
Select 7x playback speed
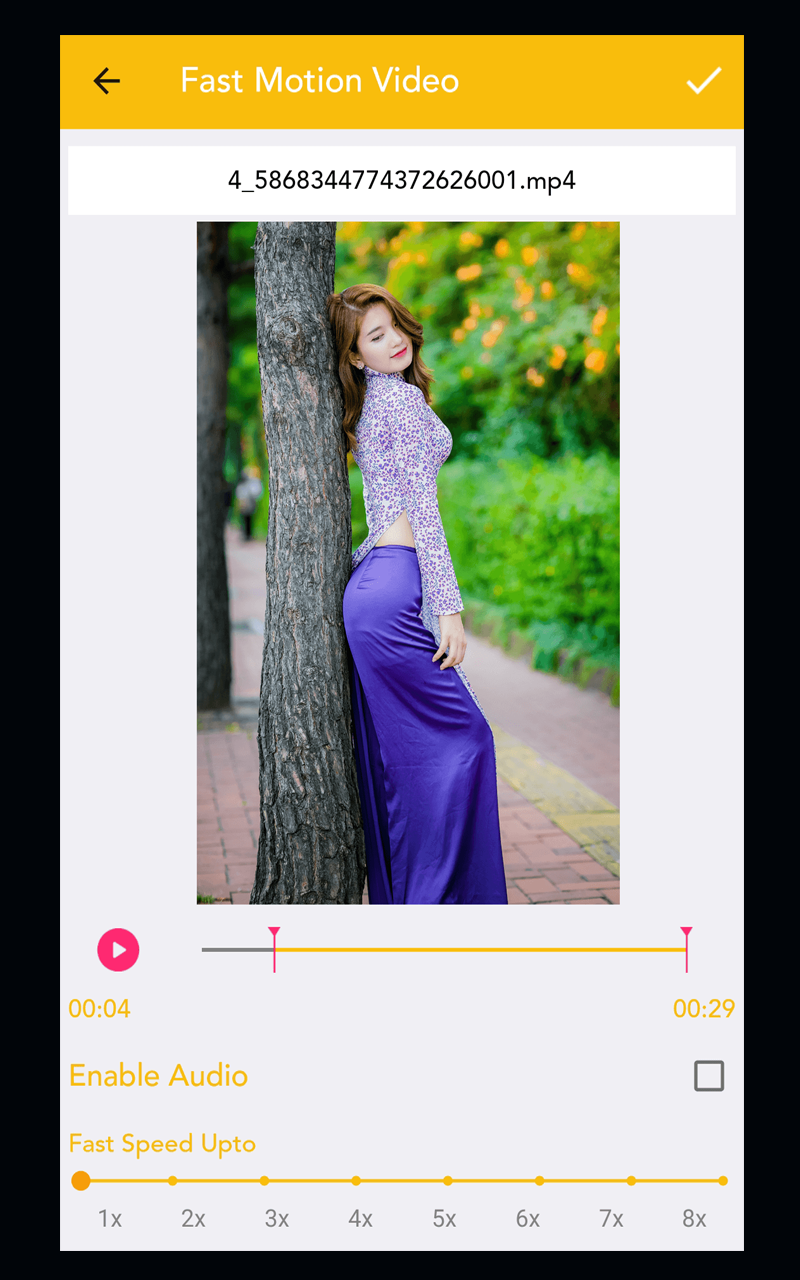click(631, 1181)
